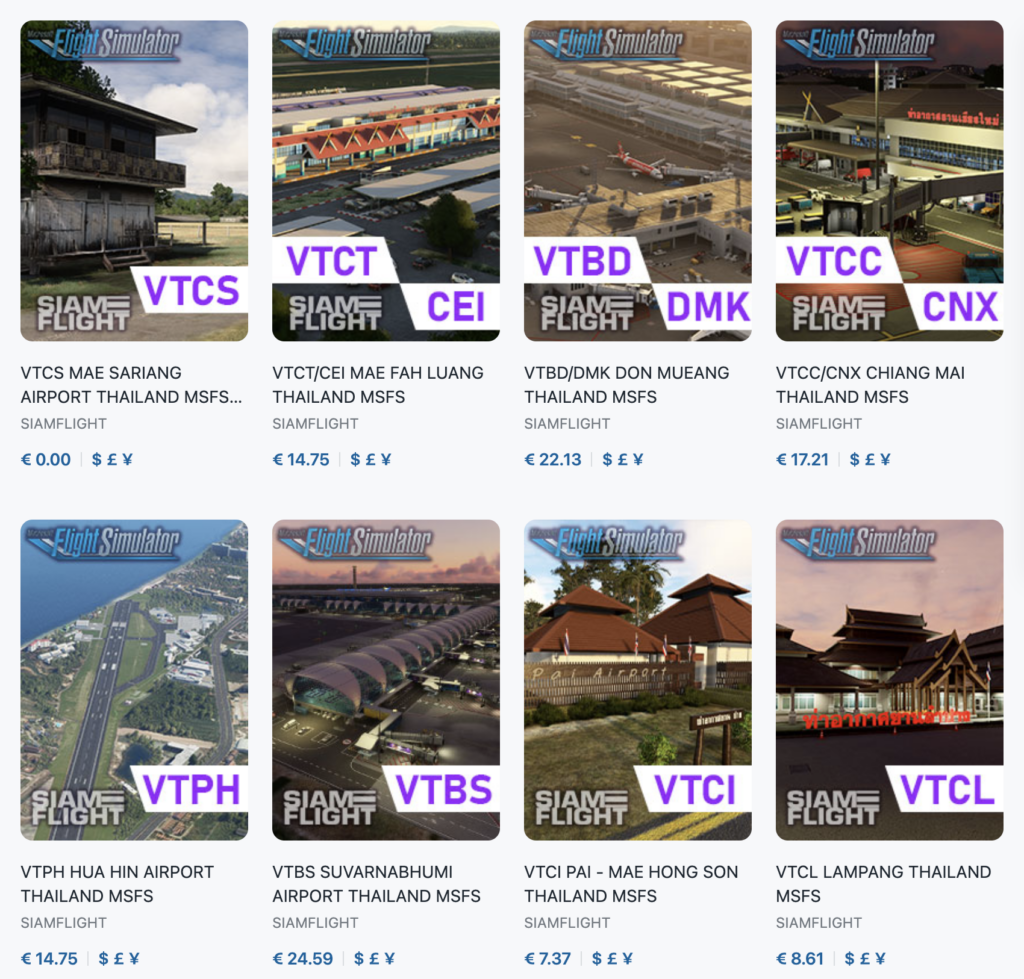
Task: Show other currencies for the €22.13 Don Mueang price
Action: (623, 460)
